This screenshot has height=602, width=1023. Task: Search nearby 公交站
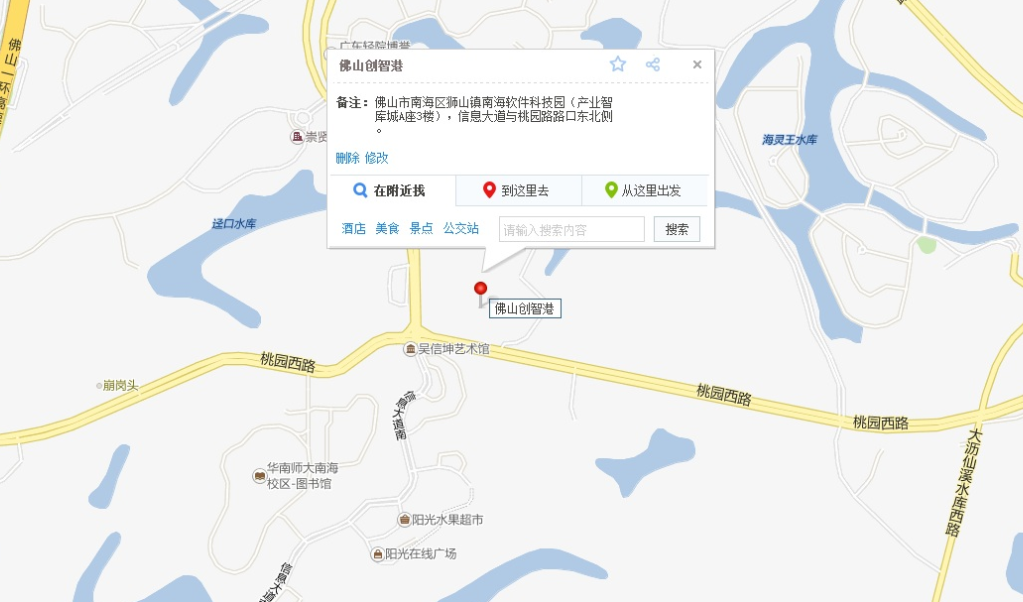(461, 229)
